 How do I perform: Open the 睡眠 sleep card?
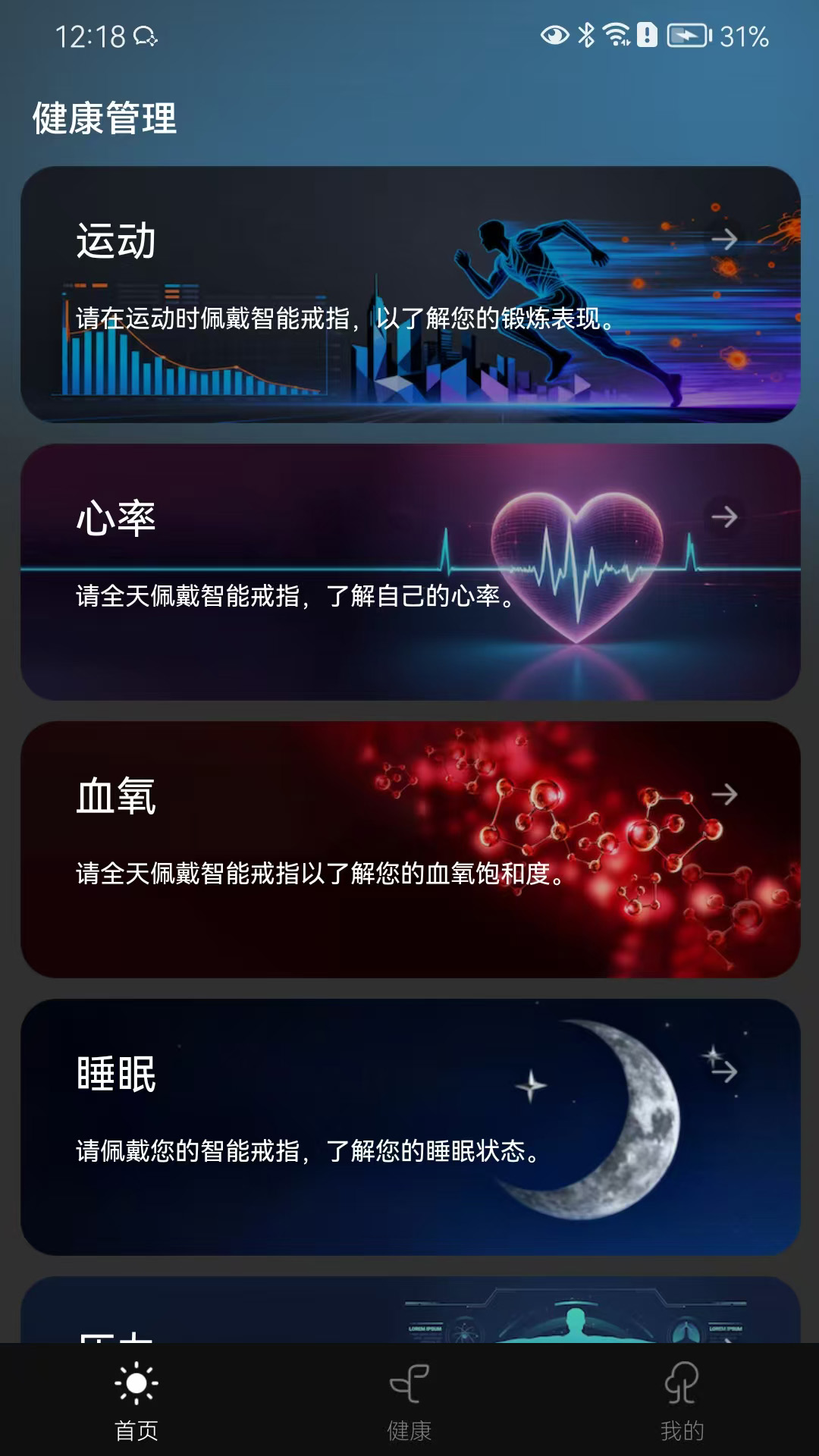coord(409,1122)
